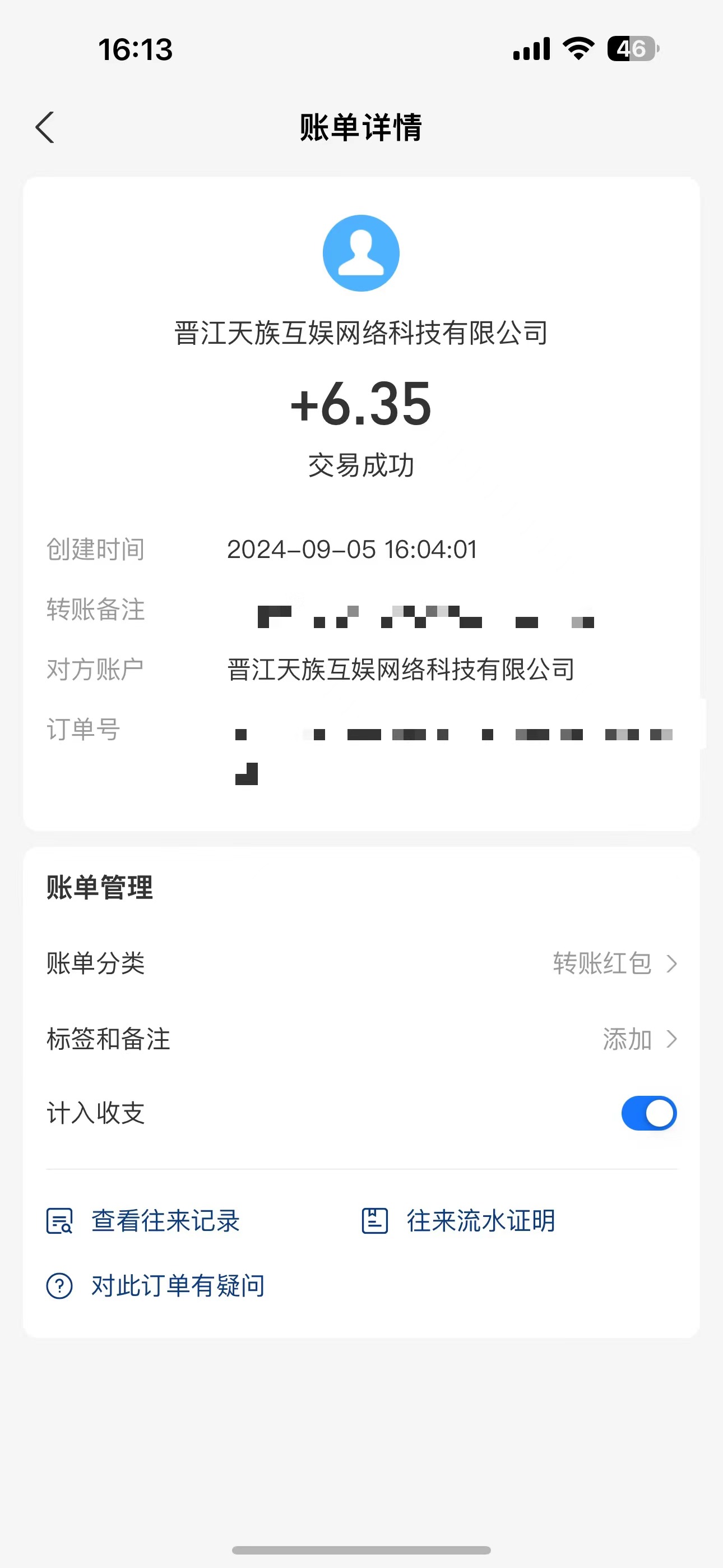Viewport: 723px width, 1568px height.
Task: Open 往来流水证明
Action: coord(459,1220)
